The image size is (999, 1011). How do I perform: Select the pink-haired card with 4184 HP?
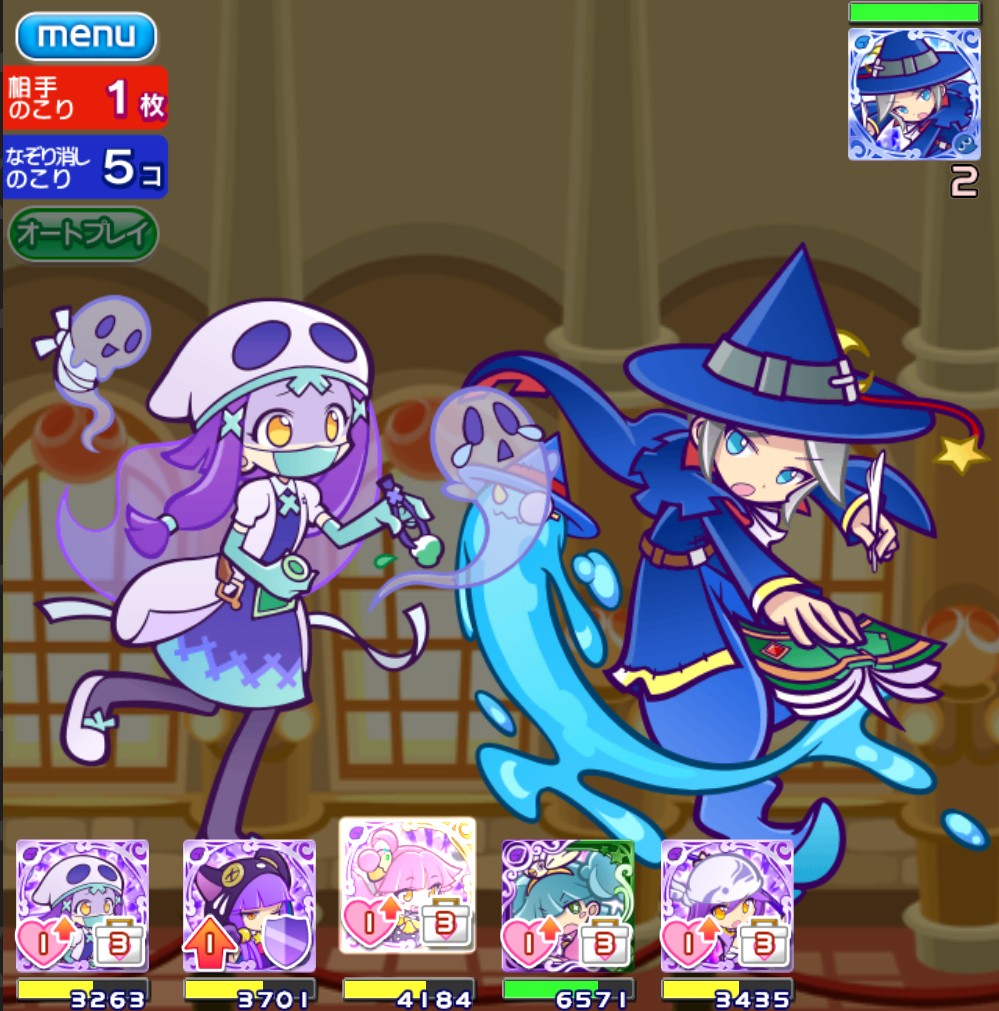tap(407, 886)
